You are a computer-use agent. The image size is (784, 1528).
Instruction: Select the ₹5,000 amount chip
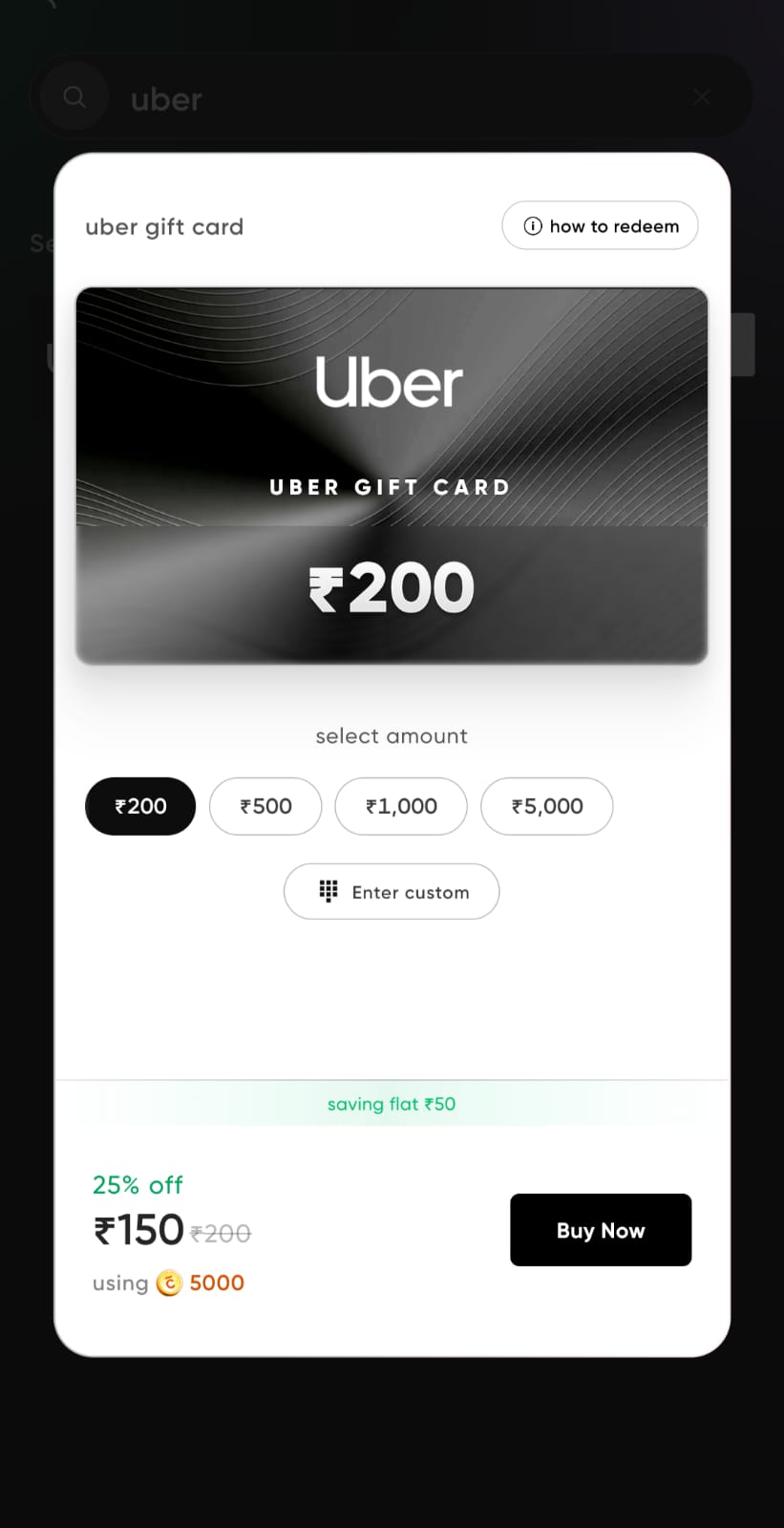click(x=547, y=806)
